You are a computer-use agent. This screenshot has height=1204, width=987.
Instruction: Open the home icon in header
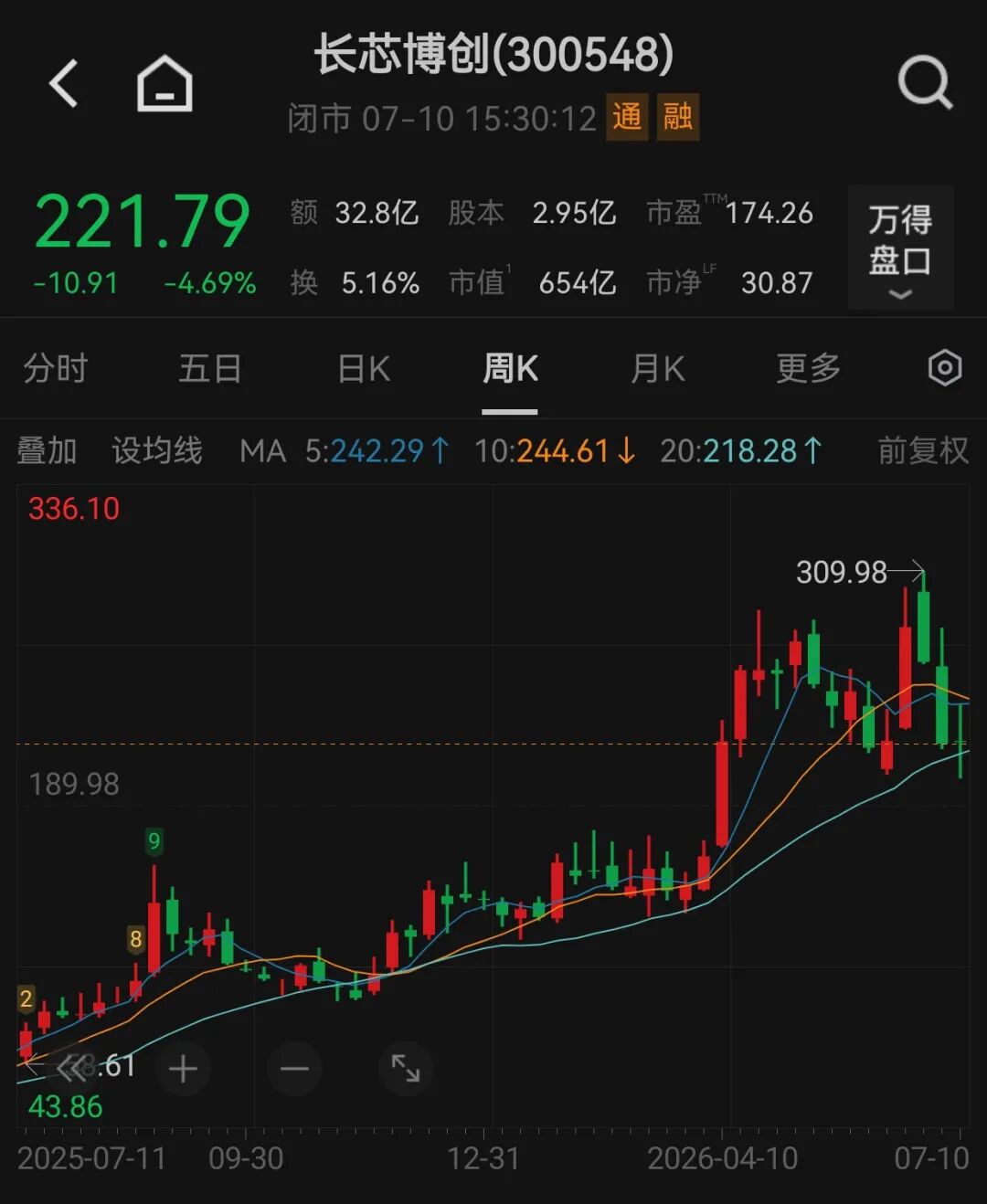coord(164,84)
